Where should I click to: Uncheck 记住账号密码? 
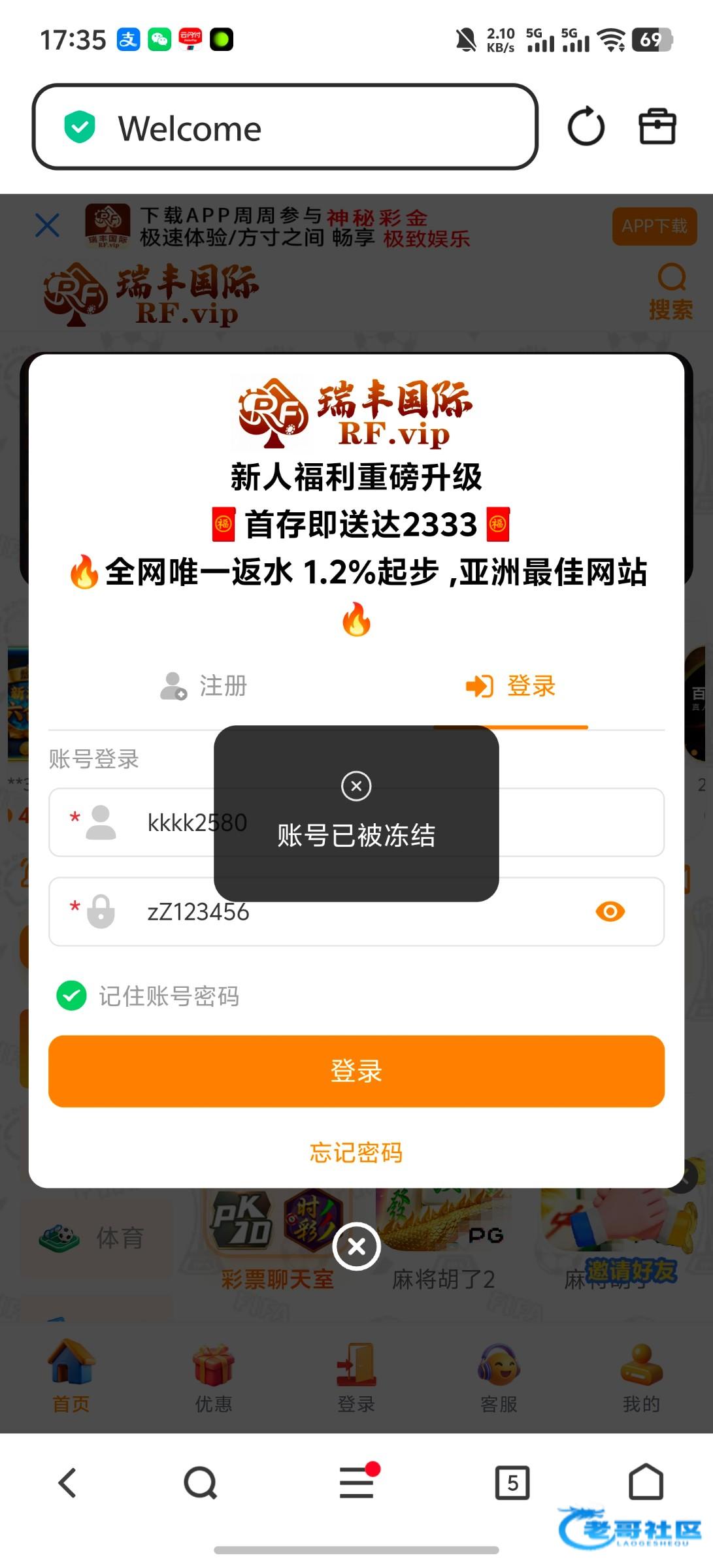[x=72, y=996]
